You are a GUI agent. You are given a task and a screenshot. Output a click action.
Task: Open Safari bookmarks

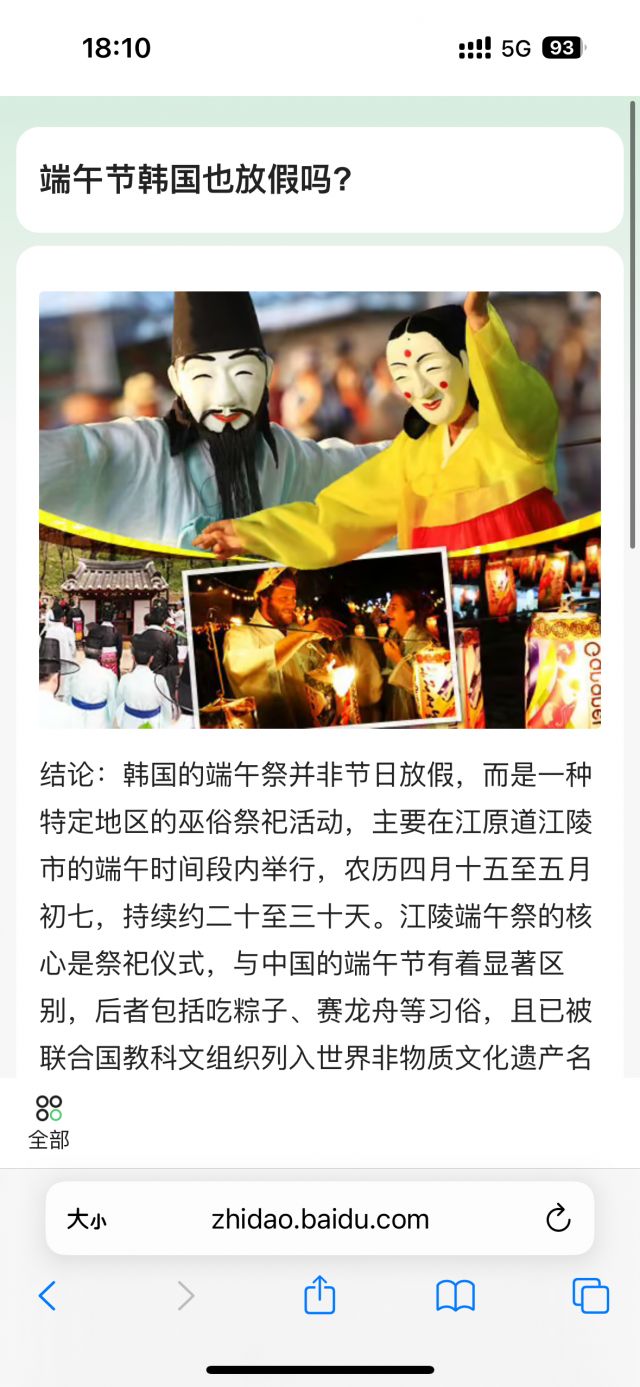tap(455, 1296)
